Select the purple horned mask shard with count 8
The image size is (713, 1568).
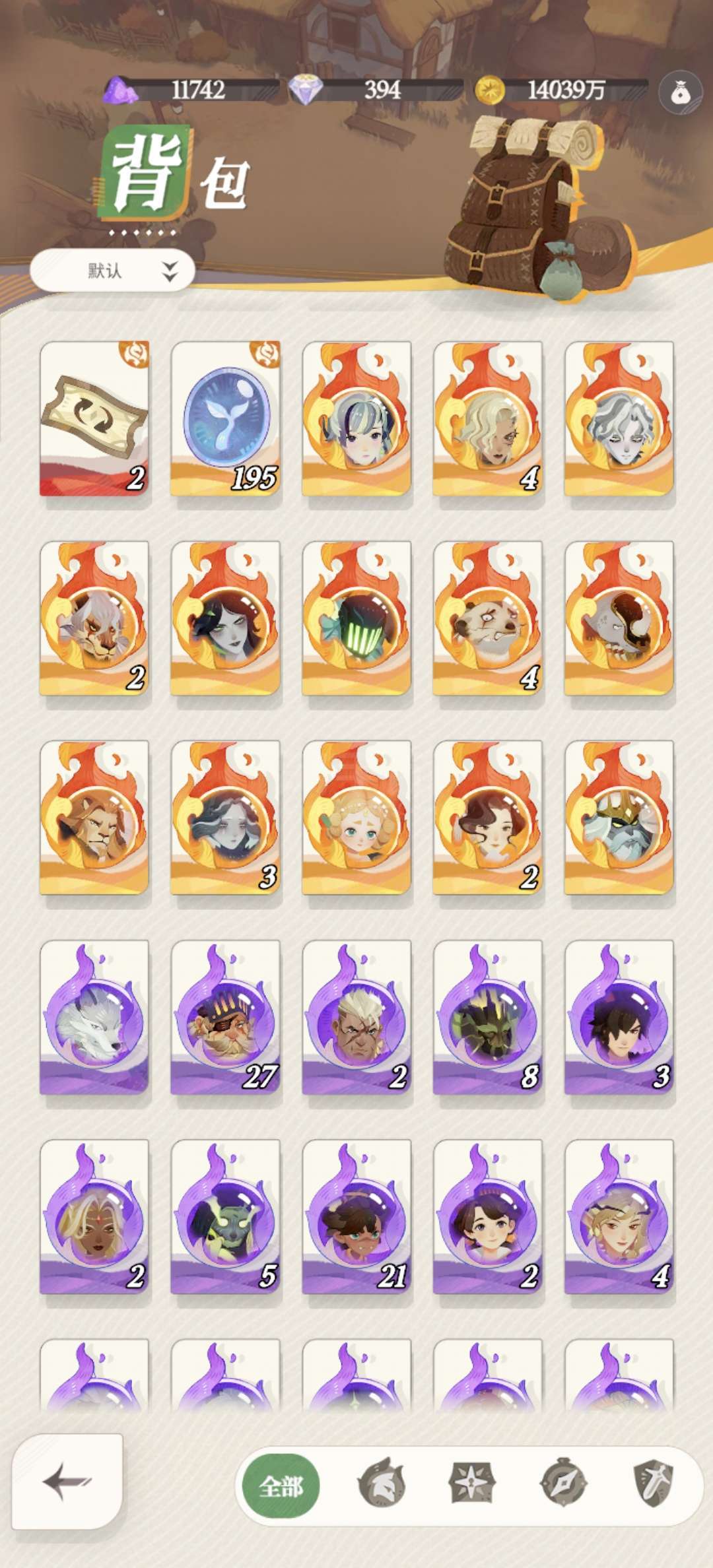(x=488, y=1018)
